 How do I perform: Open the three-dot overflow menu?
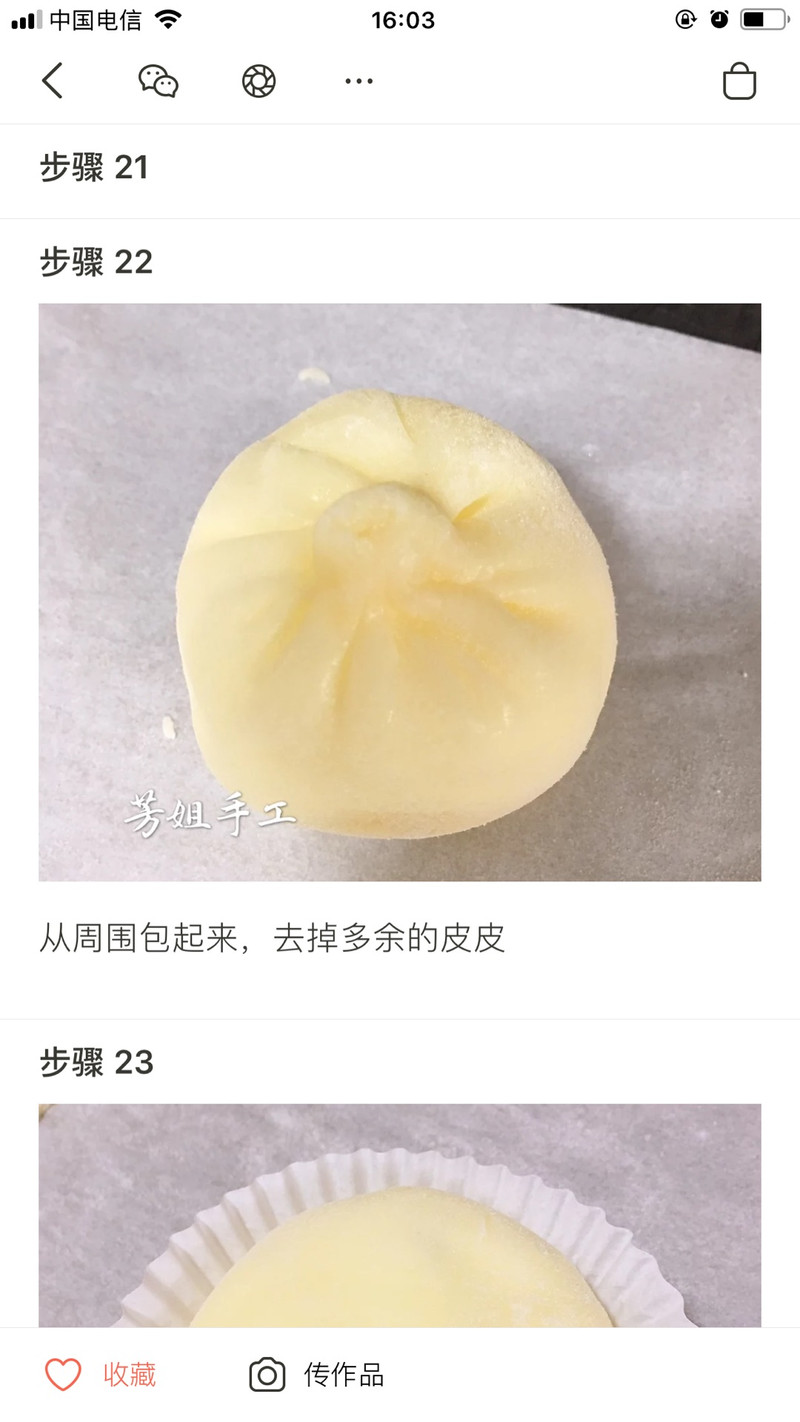click(x=359, y=81)
